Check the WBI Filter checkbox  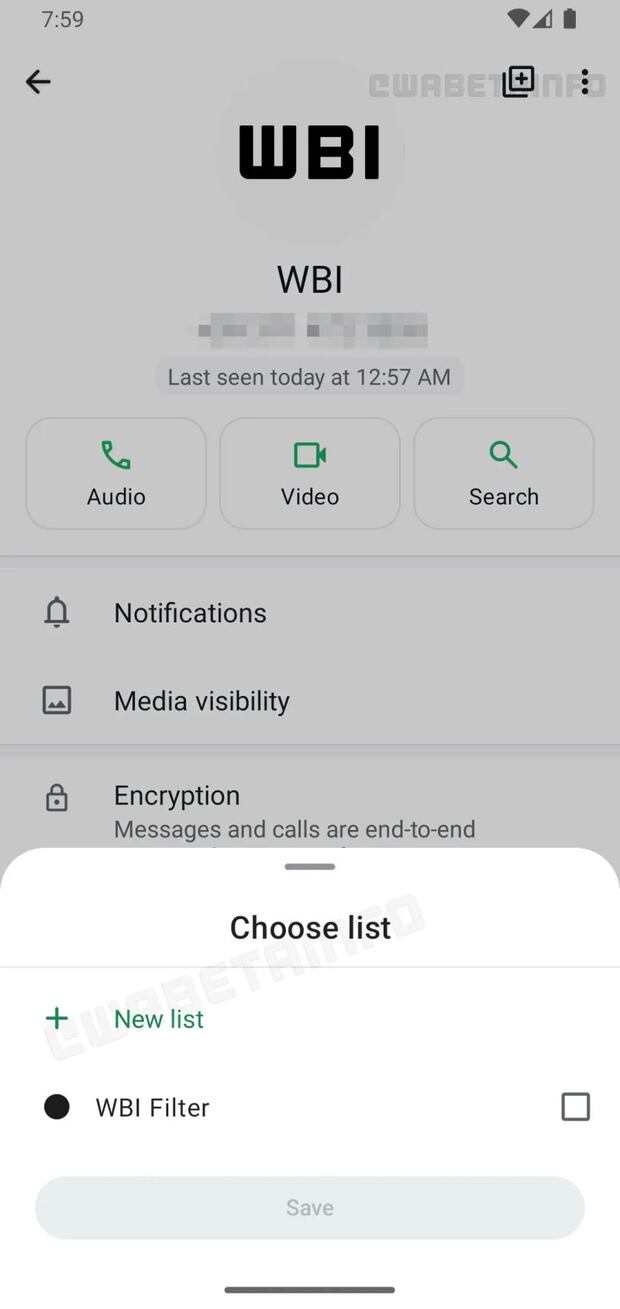575,1107
